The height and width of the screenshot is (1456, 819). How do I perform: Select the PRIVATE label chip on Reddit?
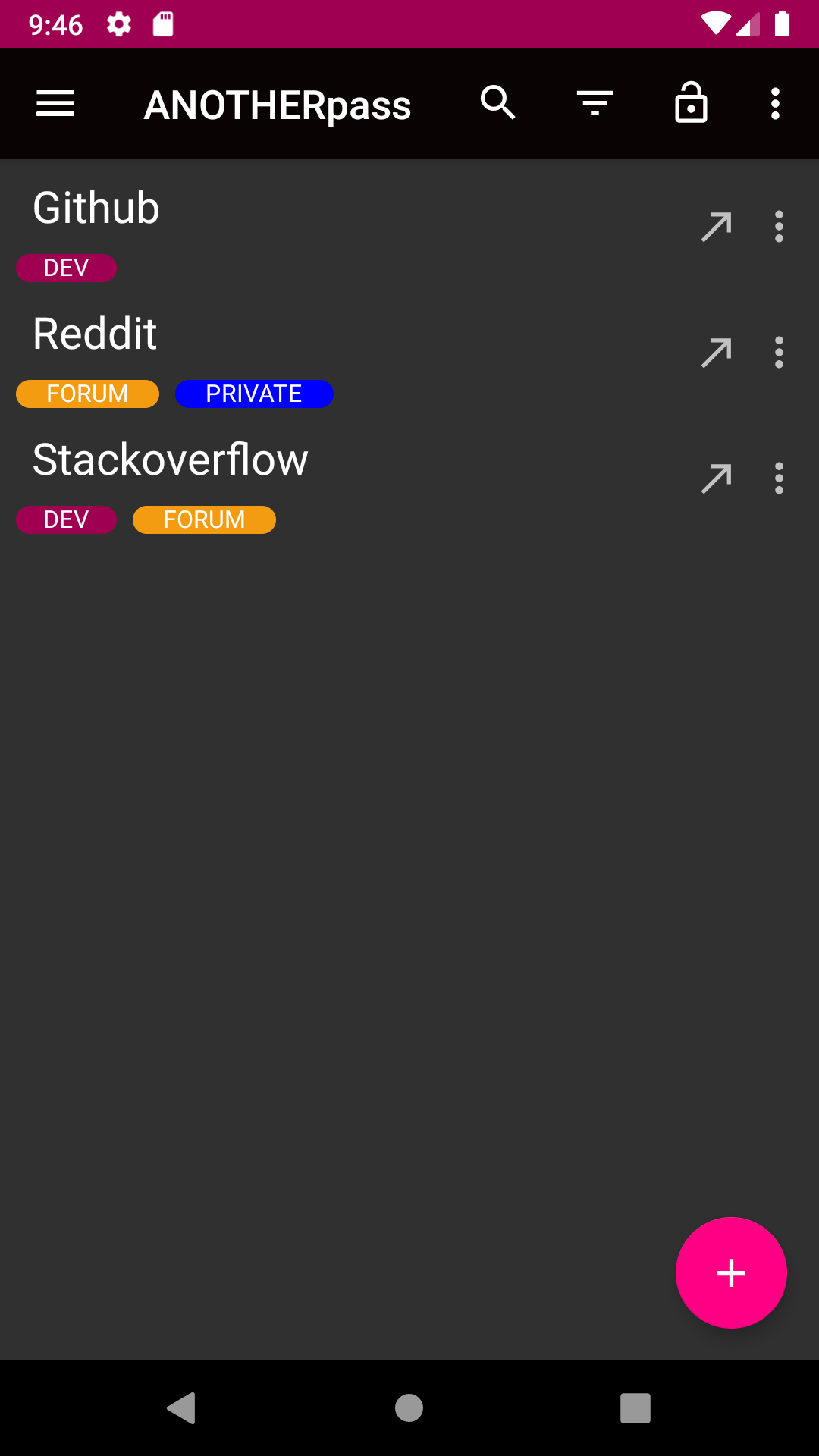point(254,394)
